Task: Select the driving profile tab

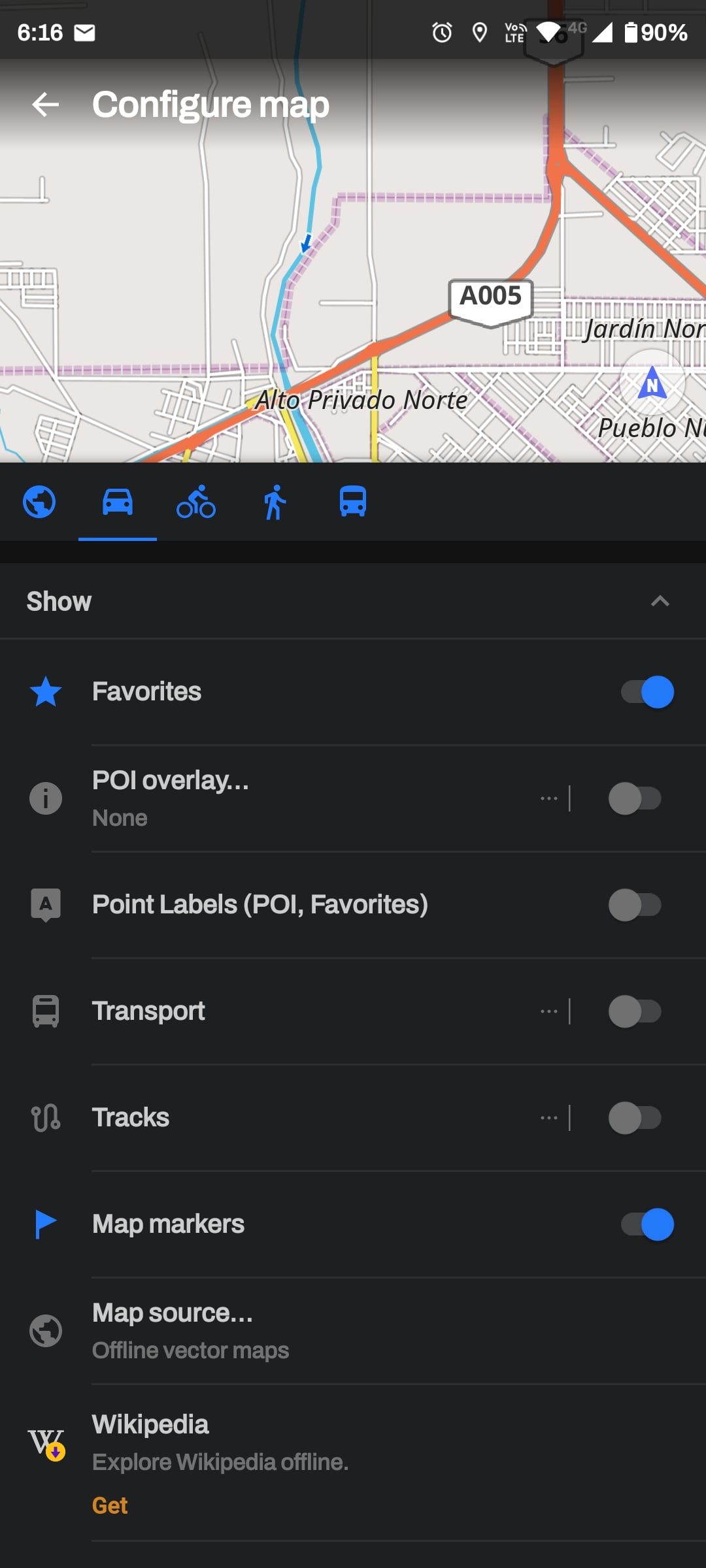Action: 118,502
